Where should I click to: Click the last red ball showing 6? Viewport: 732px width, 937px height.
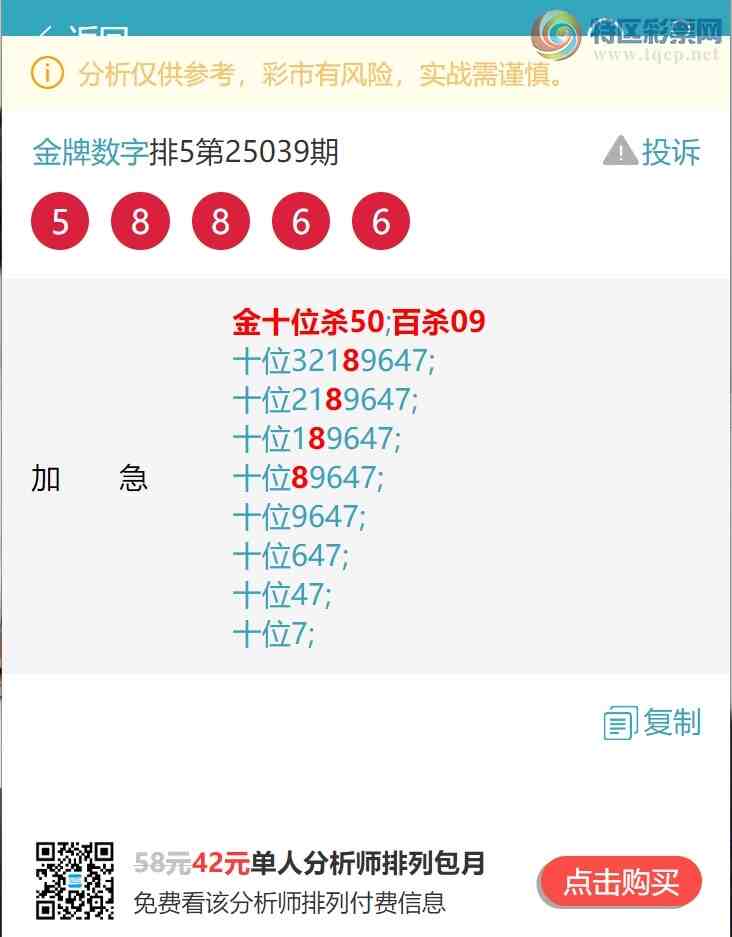[x=380, y=221]
